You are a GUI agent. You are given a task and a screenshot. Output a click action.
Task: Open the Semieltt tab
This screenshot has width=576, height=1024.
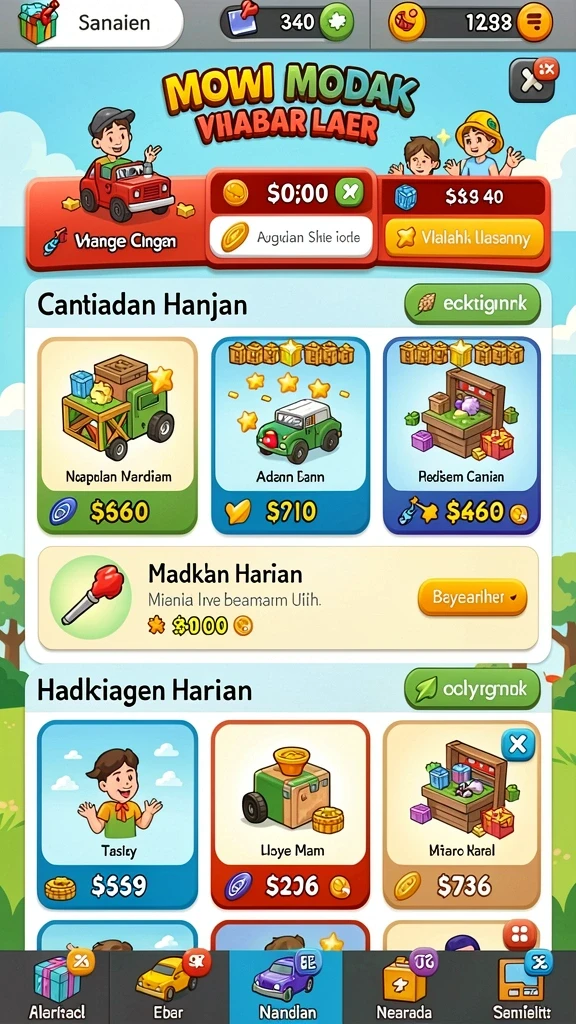pyautogui.click(x=520, y=987)
